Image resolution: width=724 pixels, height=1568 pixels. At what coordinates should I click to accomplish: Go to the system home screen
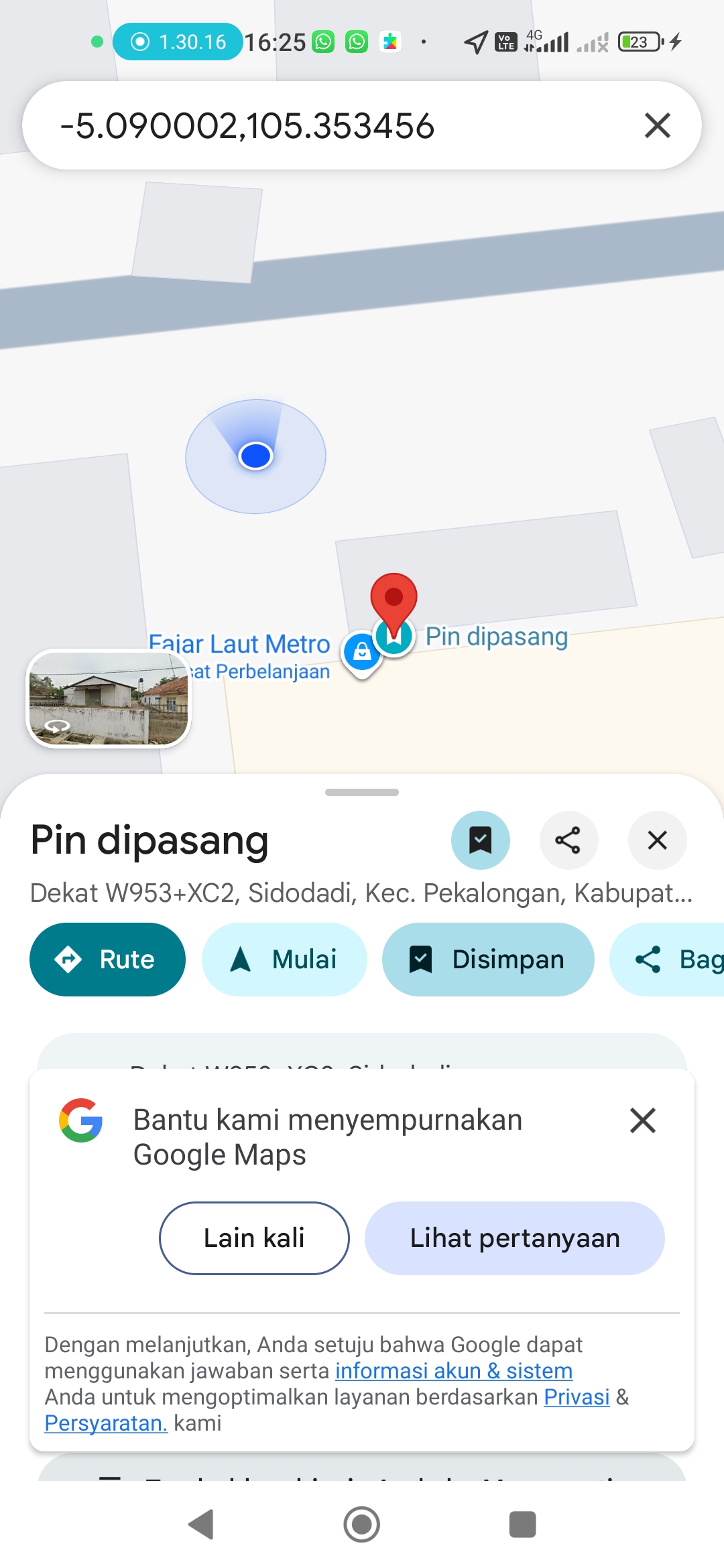click(x=362, y=1524)
